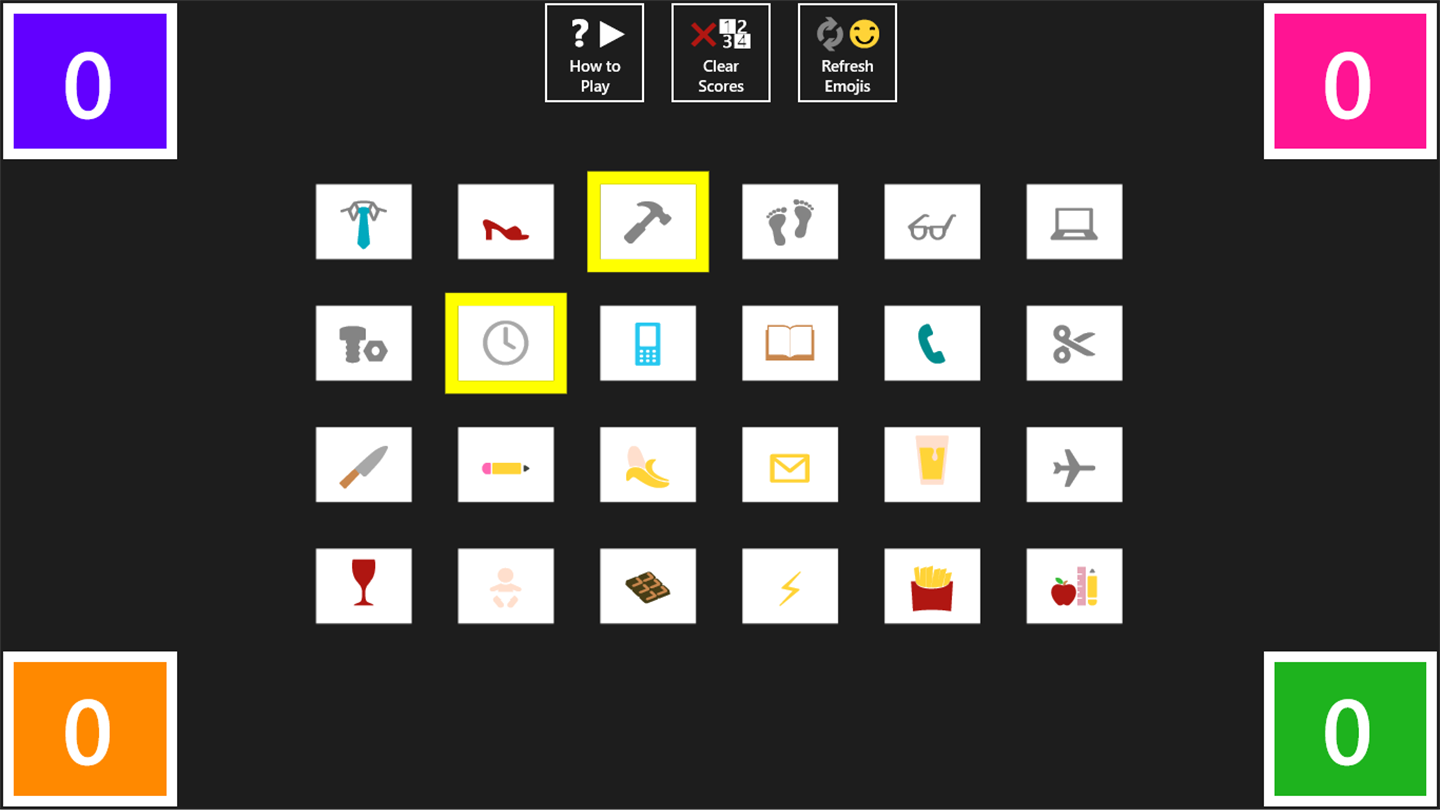Image resolution: width=1440 pixels, height=810 pixels.
Task: Tap the orange player score box
Action: [x=90, y=729]
